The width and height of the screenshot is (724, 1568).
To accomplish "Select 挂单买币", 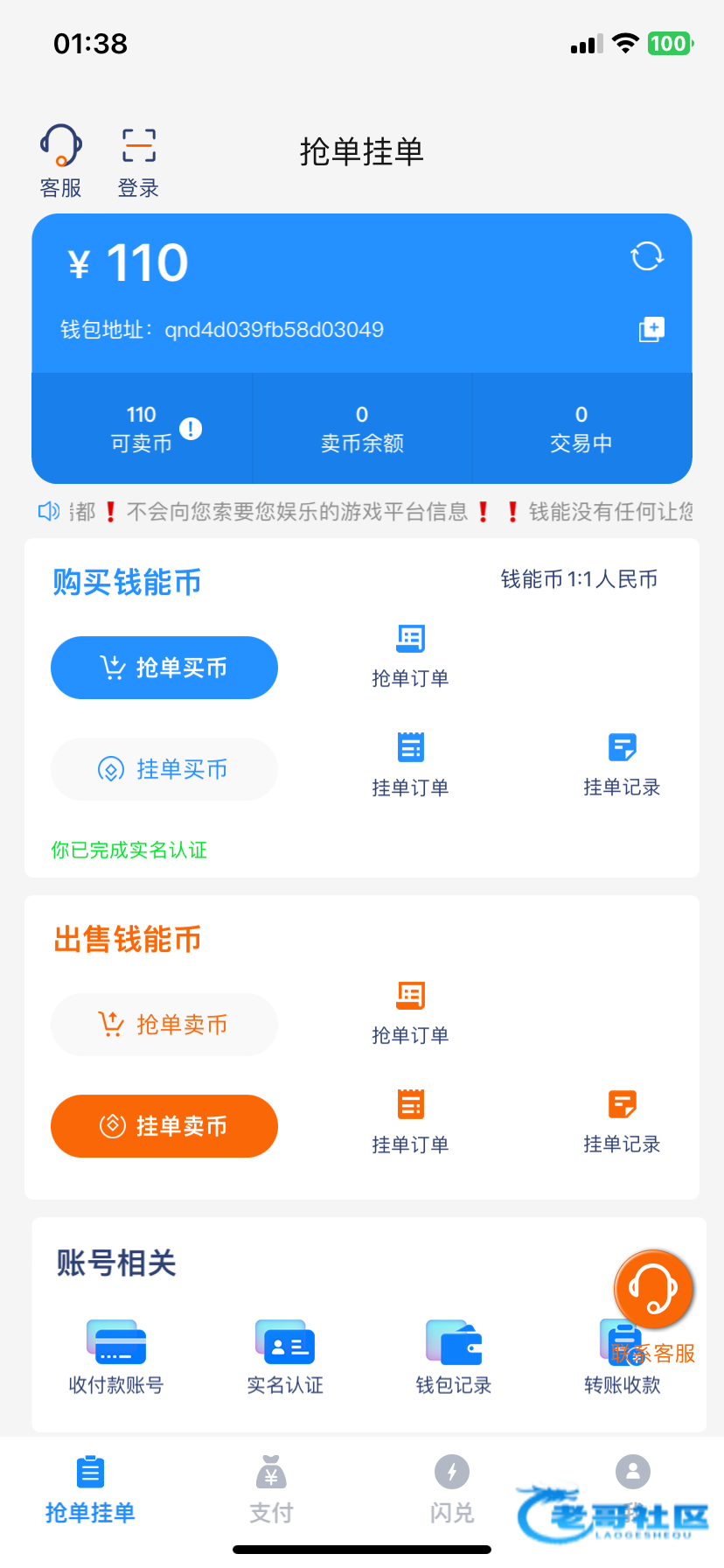I will pyautogui.click(x=164, y=769).
